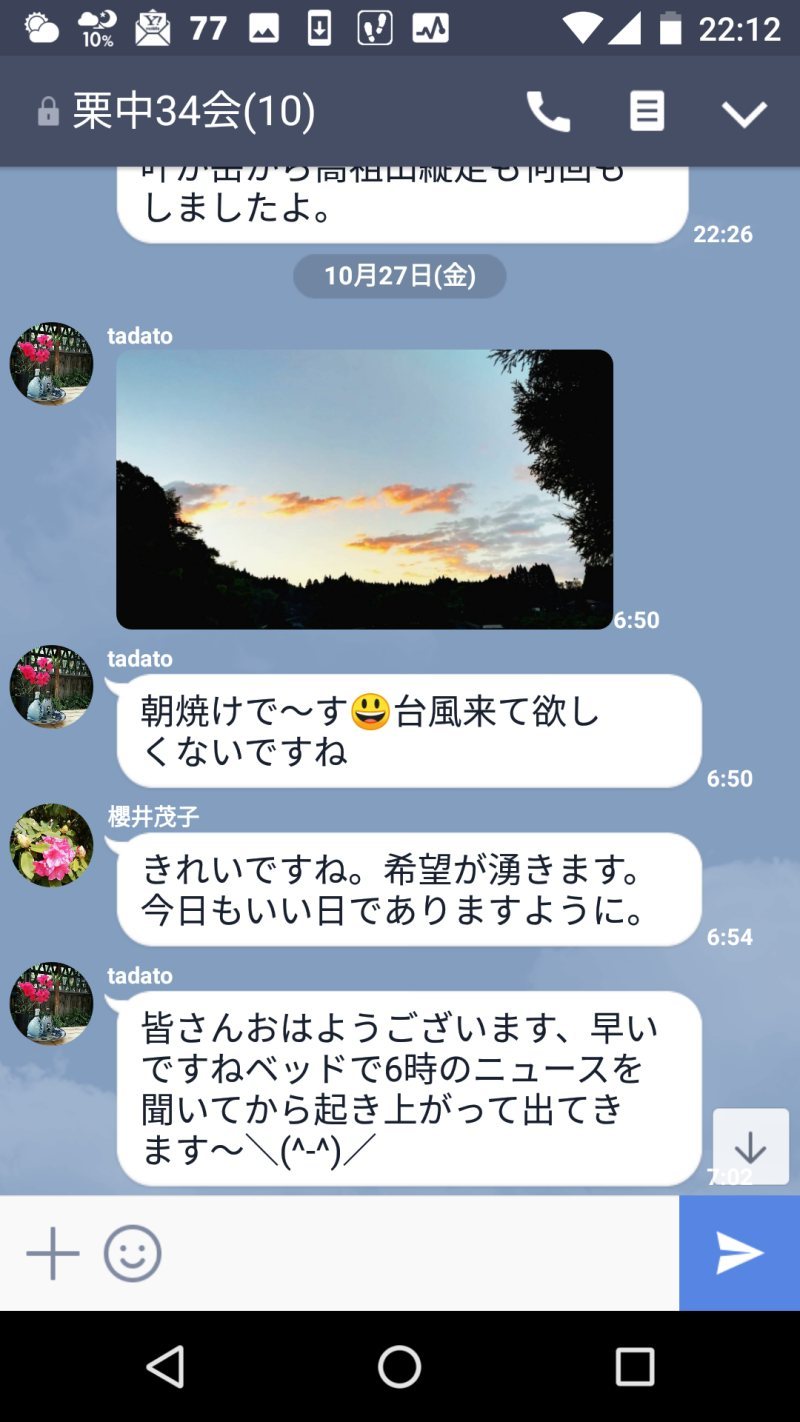Start a voice call in this group
This screenshot has width=800, height=1422.
pos(548,111)
